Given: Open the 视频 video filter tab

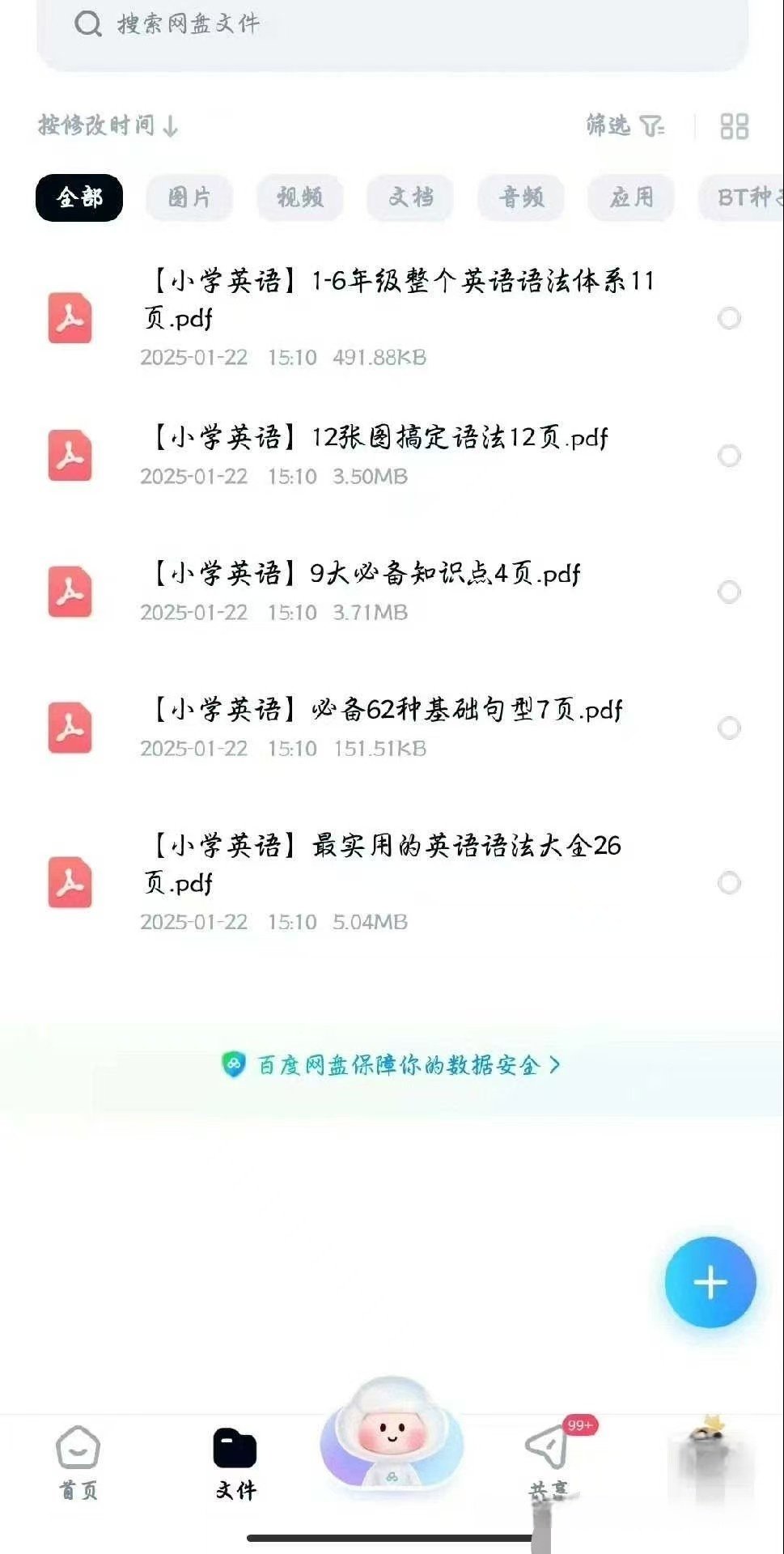Looking at the screenshot, I should pos(299,197).
